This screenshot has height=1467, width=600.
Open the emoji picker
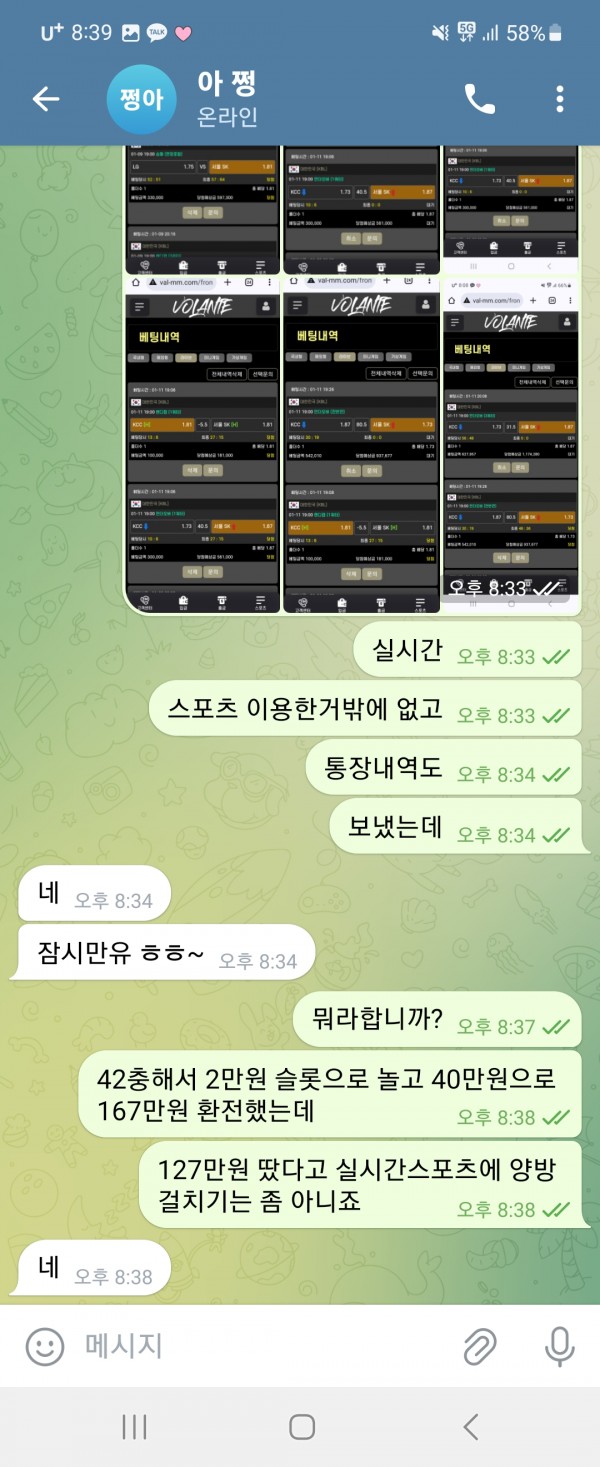click(x=45, y=1346)
